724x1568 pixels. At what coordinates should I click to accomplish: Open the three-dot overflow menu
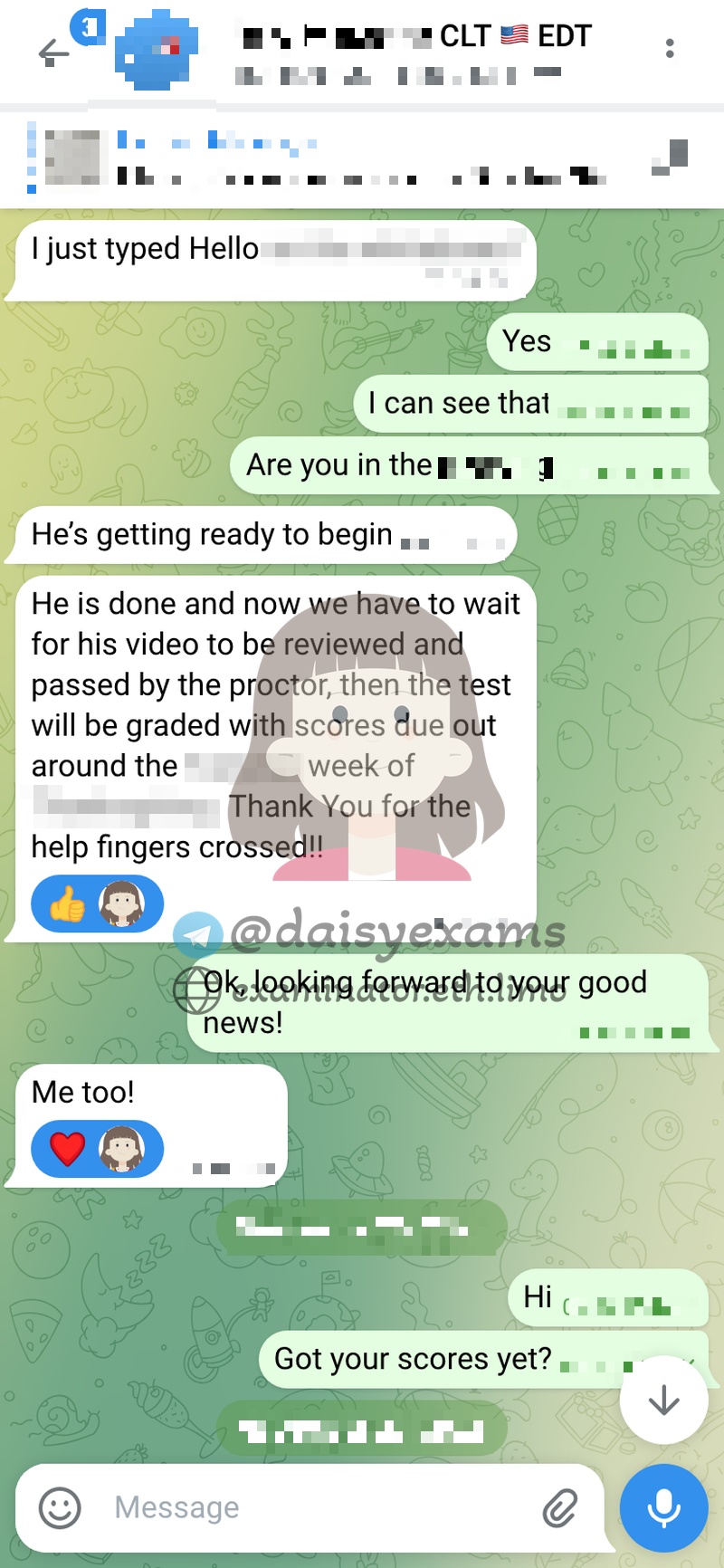(x=670, y=49)
